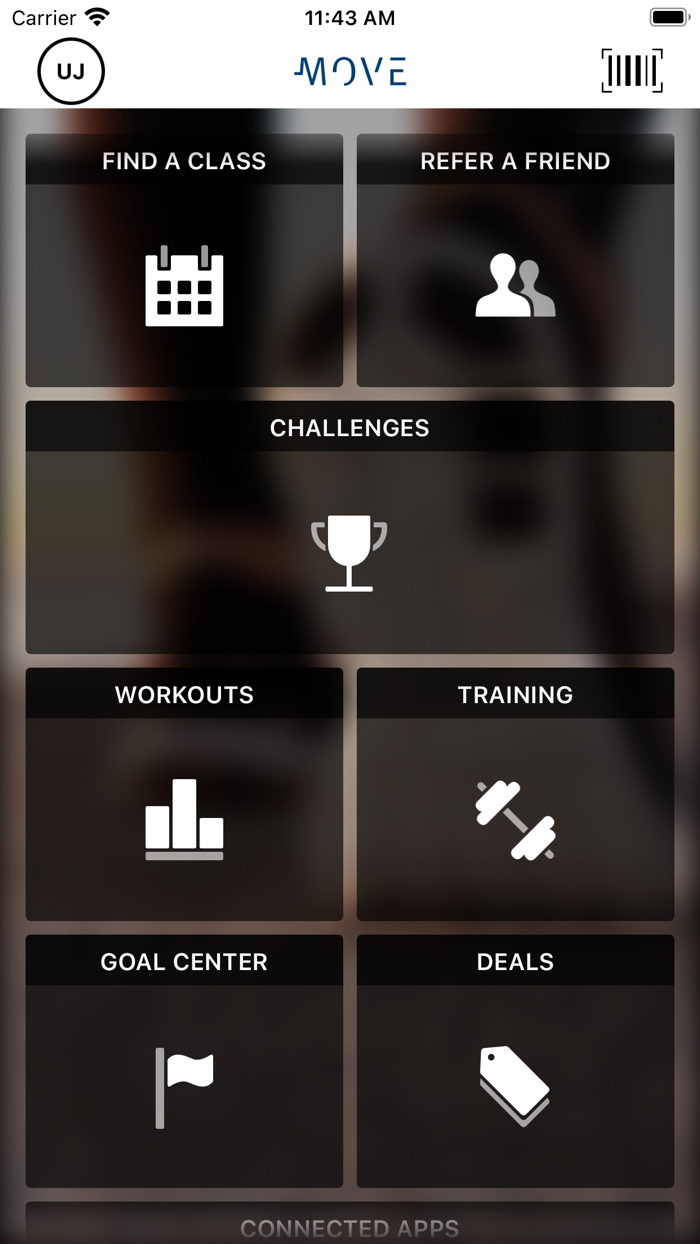This screenshot has height=1244, width=700.
Task: View the Challenges section
Action: (350, 527)
